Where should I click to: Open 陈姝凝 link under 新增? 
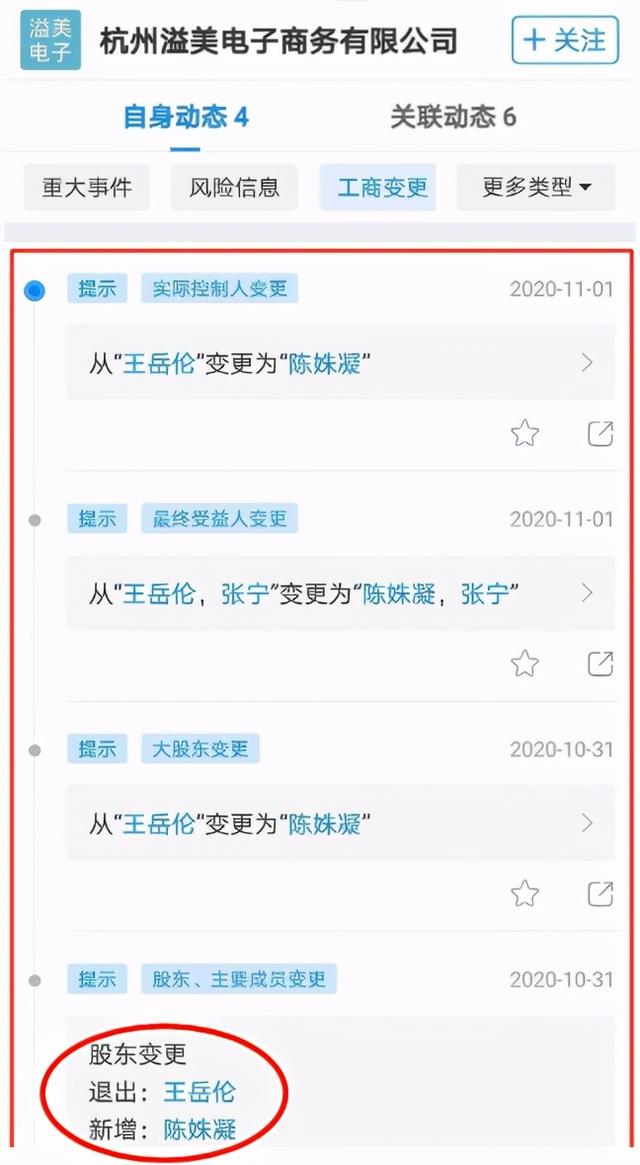pos(199,1129)
